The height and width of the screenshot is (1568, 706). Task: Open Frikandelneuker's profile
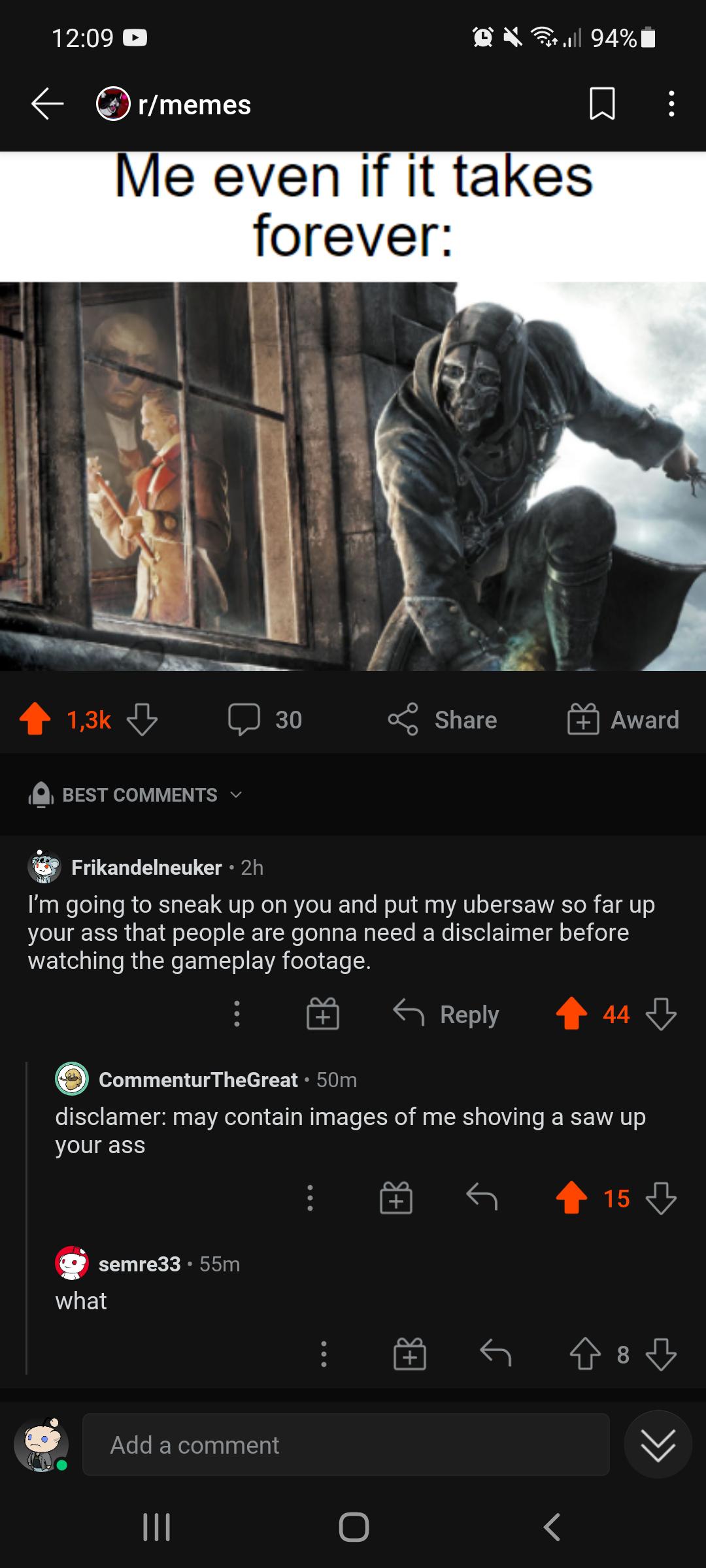[x=146, y=868]
